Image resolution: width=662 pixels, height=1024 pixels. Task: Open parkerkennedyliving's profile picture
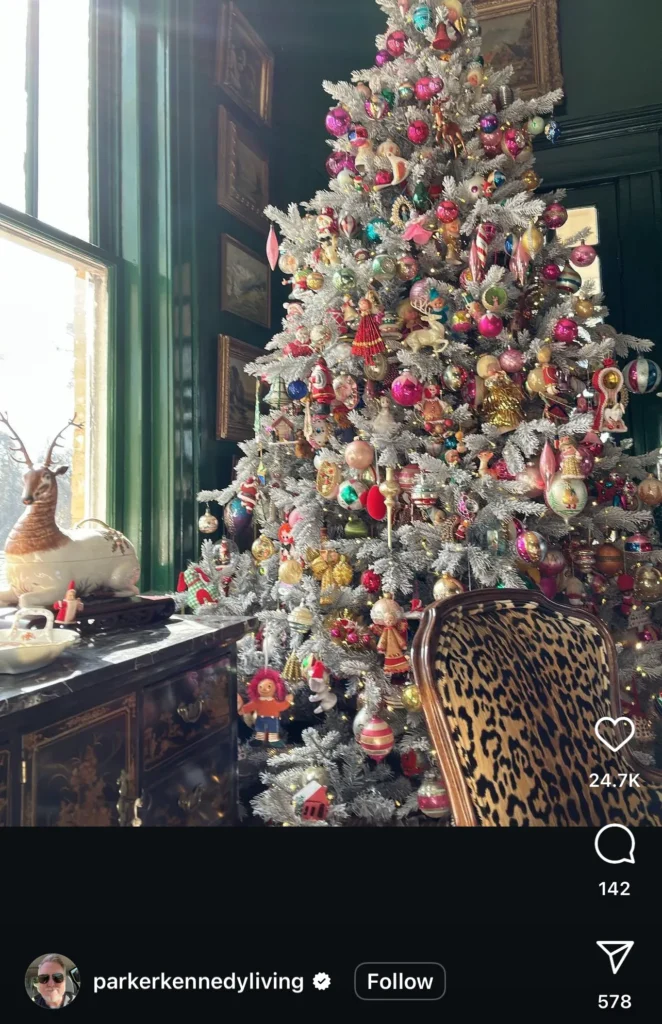[52, 981]
